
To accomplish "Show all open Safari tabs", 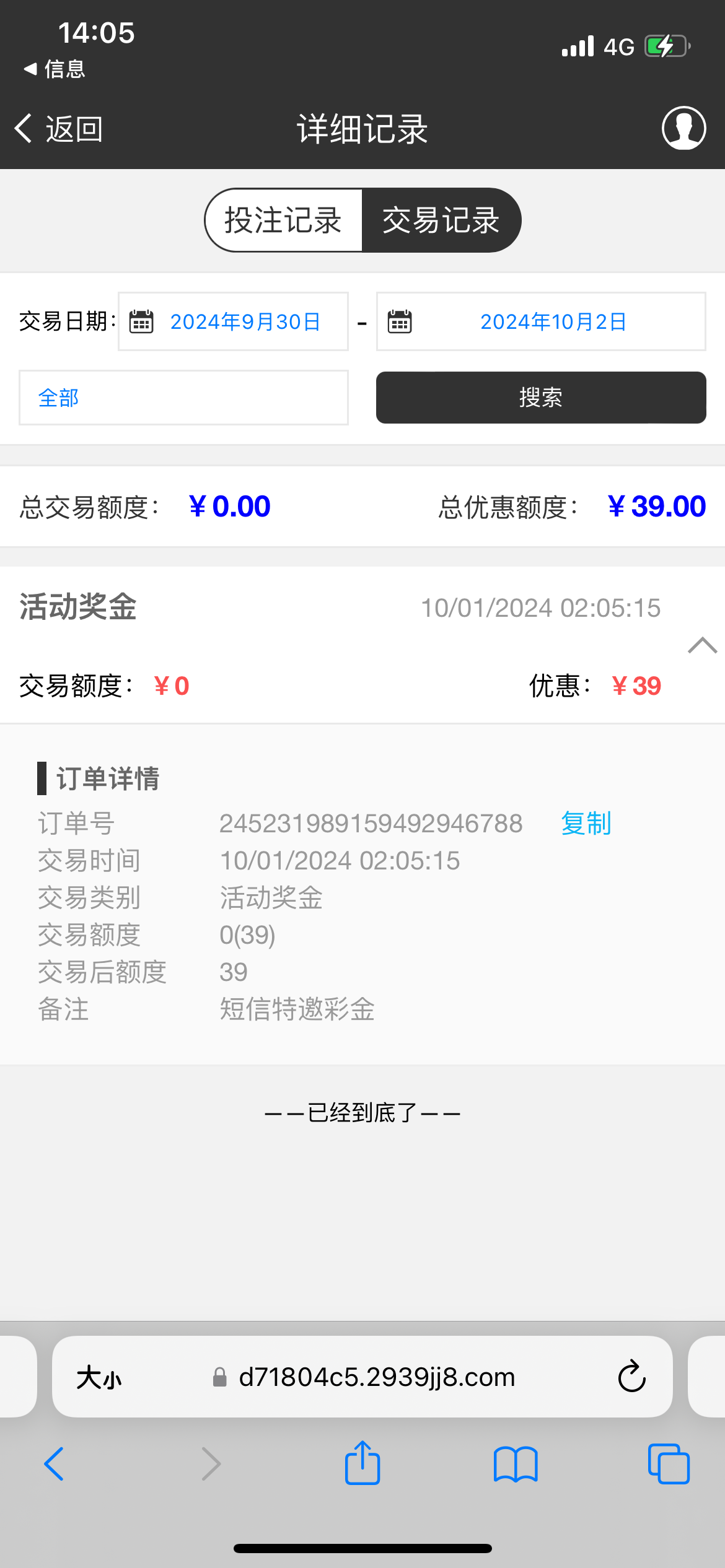I will pyautogui.click(x=669, y=1464).
